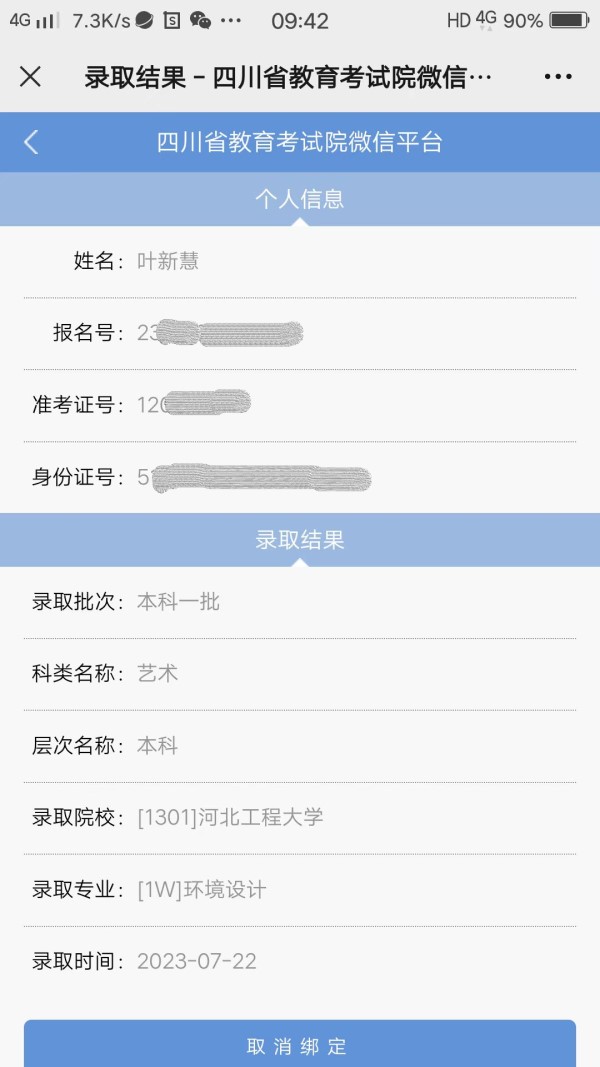Open the three-dot overflow menu
600x1067 pixels.
[x=558, y=77]
